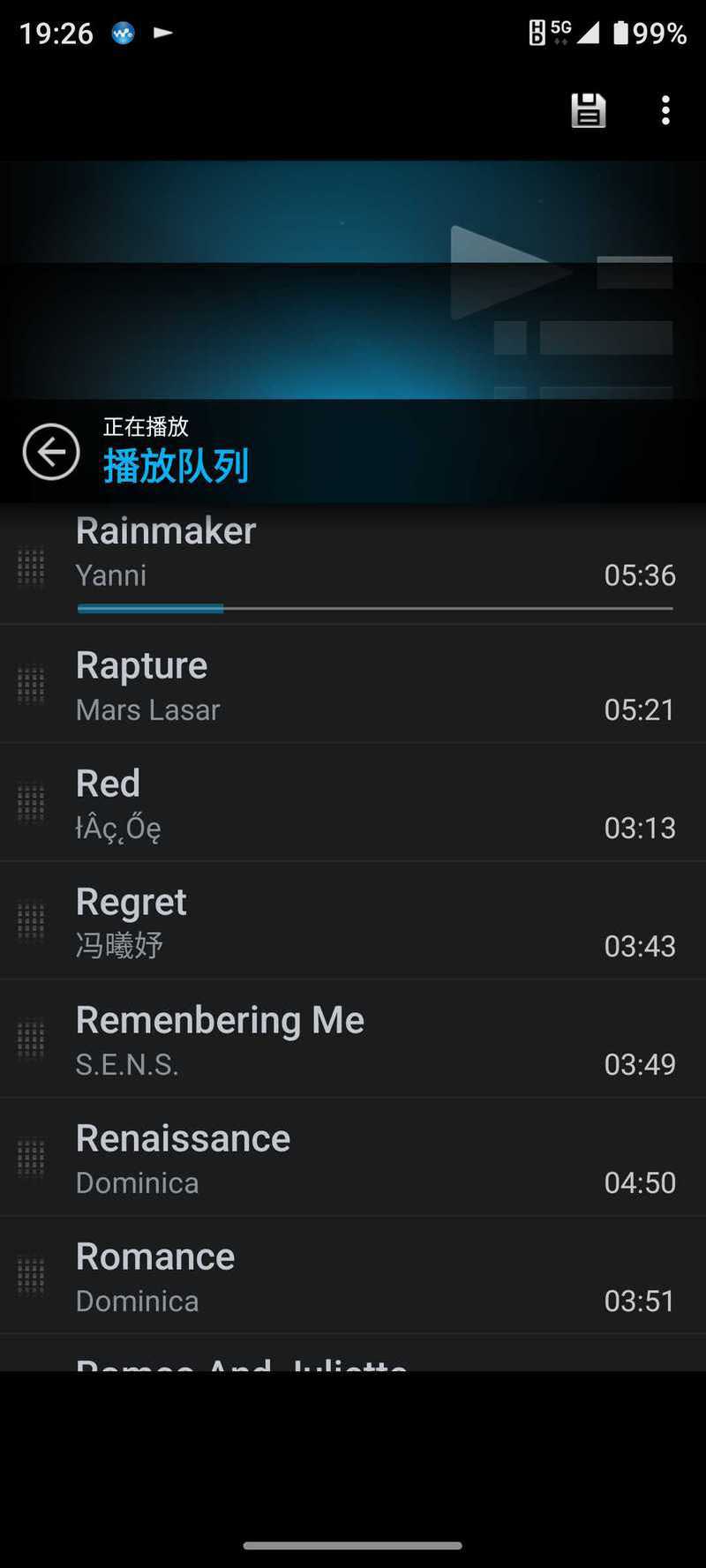Go back with the circled arrow

point(51,452)
